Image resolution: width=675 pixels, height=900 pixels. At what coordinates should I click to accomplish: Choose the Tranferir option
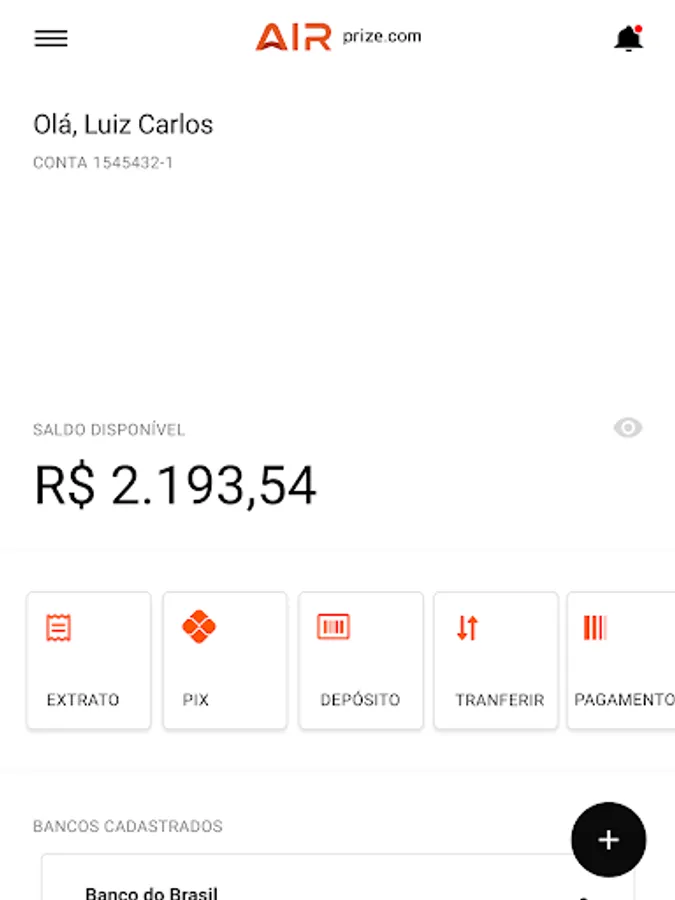[x=496, y=660]
